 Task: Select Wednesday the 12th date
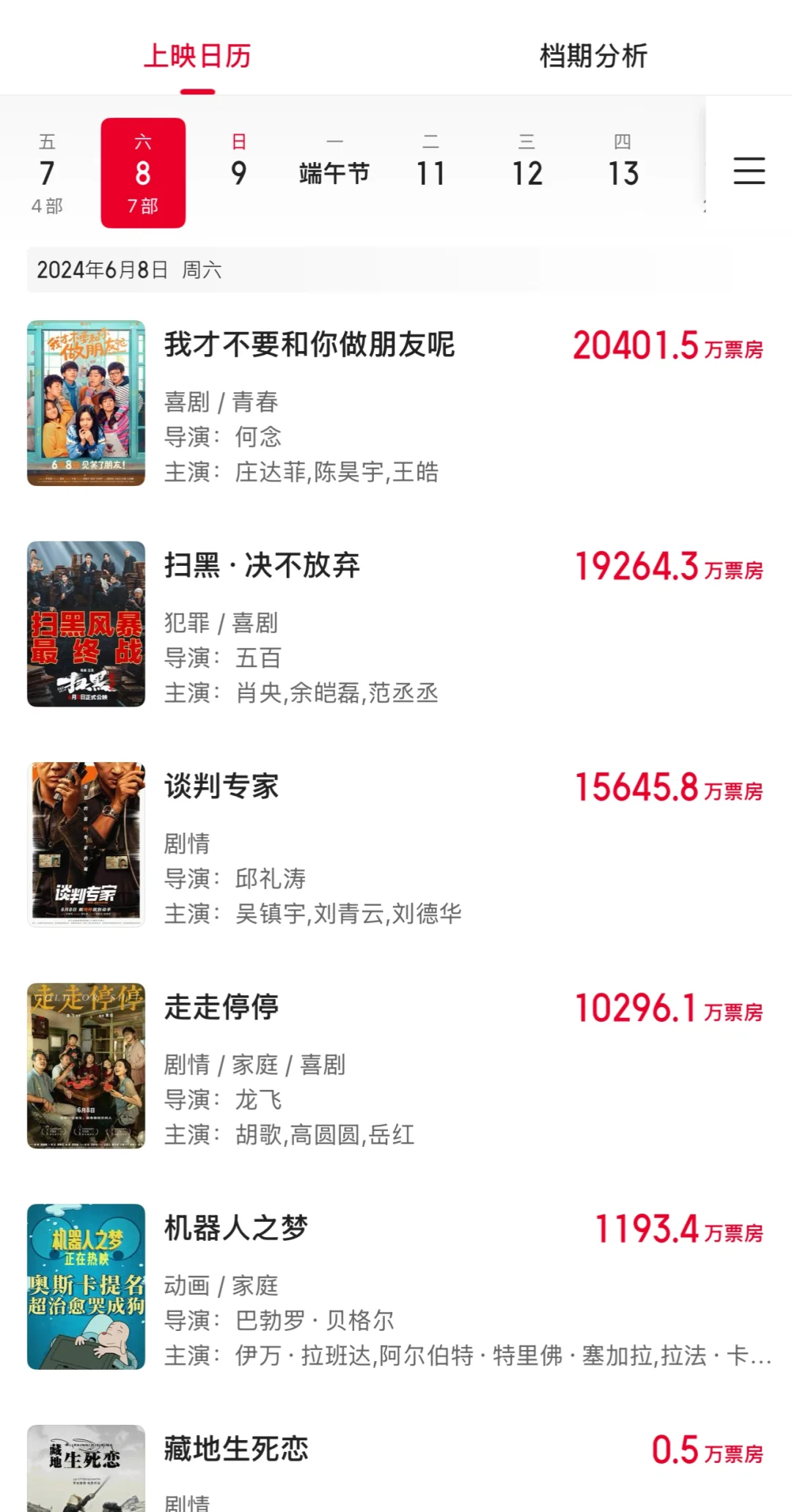coord(527,173)
